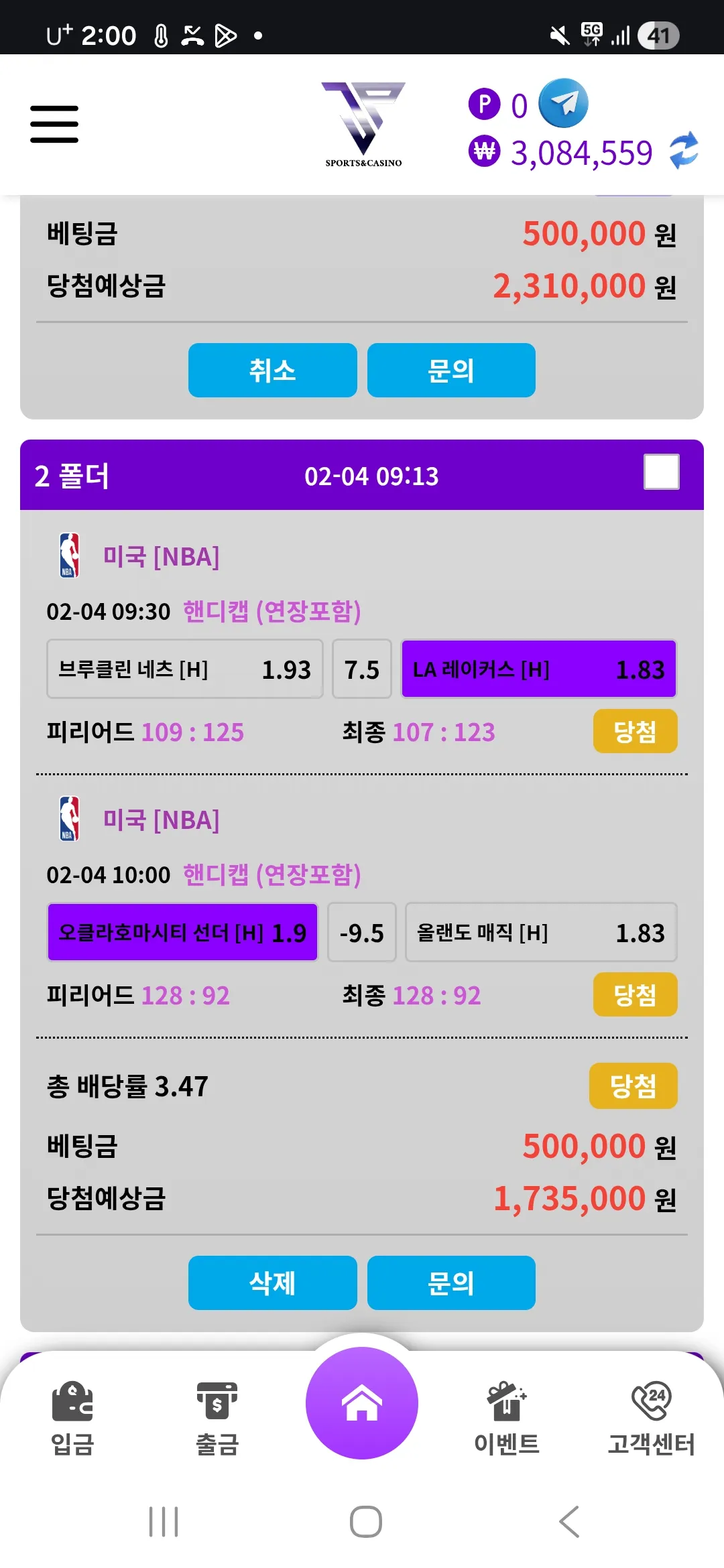
Task: Tap 문의 beside the 취소 button
Action: [451, 371]
